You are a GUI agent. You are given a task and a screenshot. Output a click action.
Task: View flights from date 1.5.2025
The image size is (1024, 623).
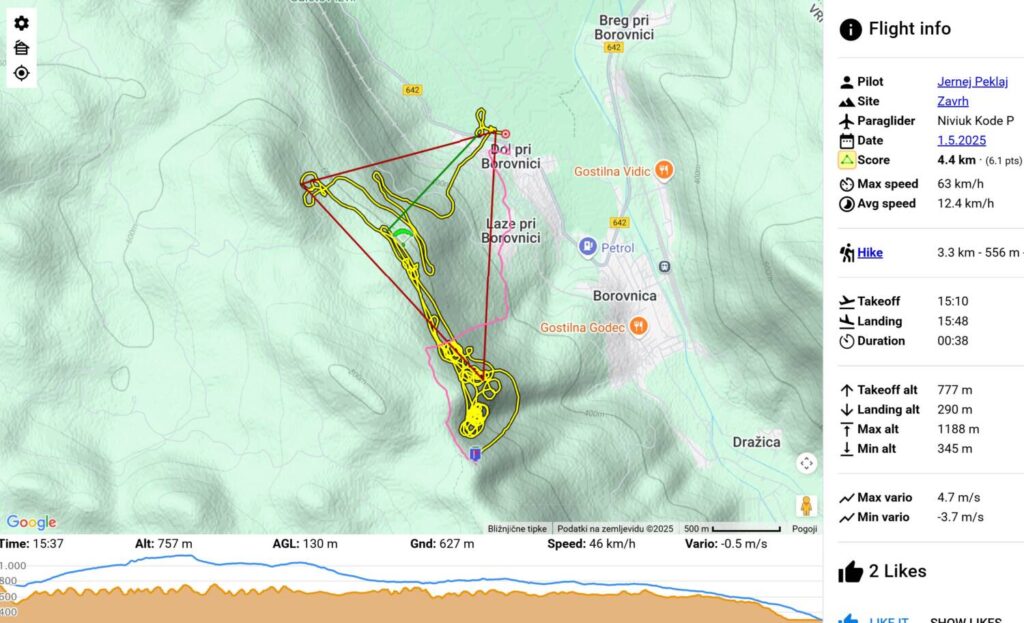pyautogui.click(x=961, y=140)
